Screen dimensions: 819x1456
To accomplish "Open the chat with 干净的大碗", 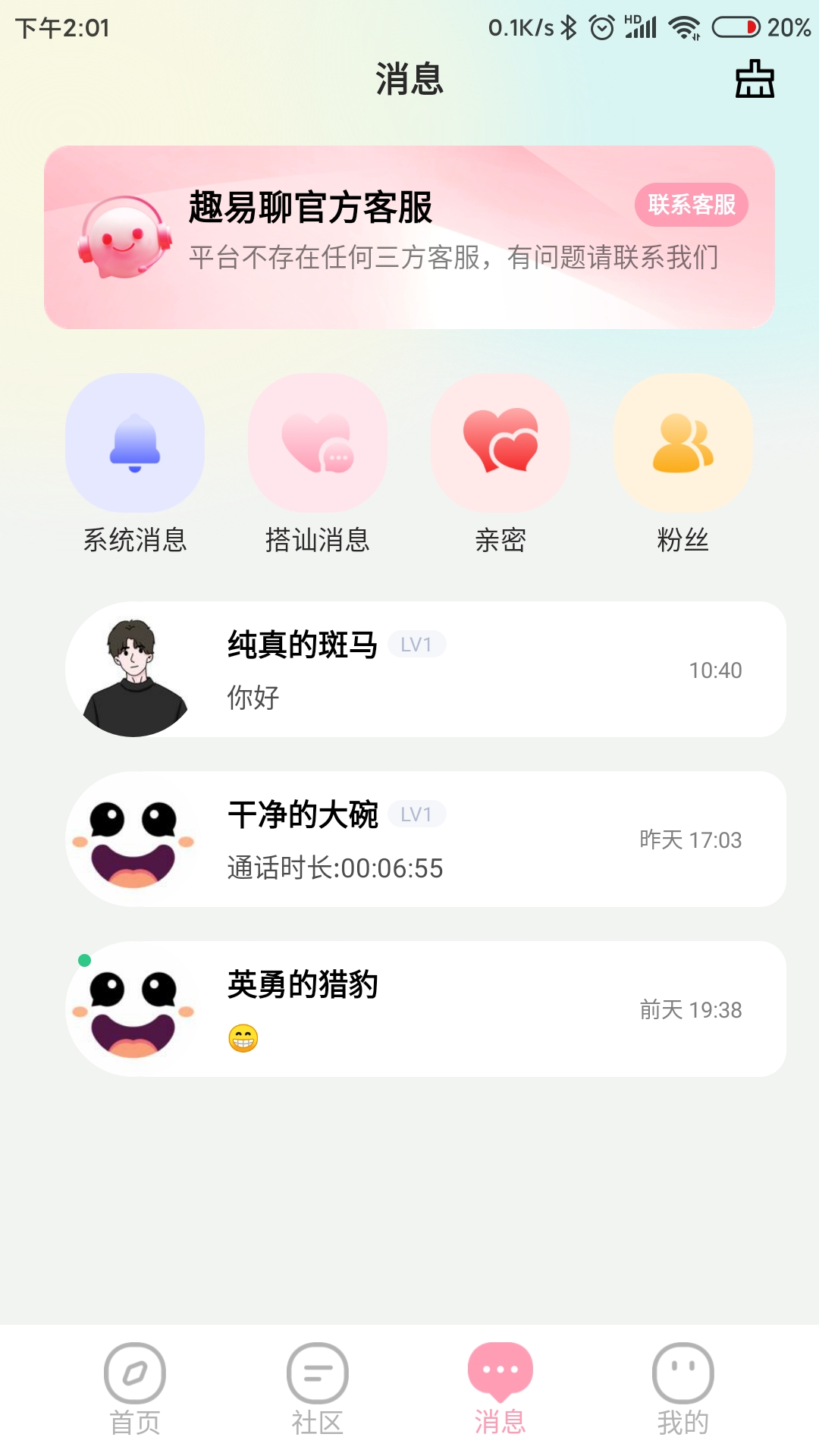I will tap(425, 839).
